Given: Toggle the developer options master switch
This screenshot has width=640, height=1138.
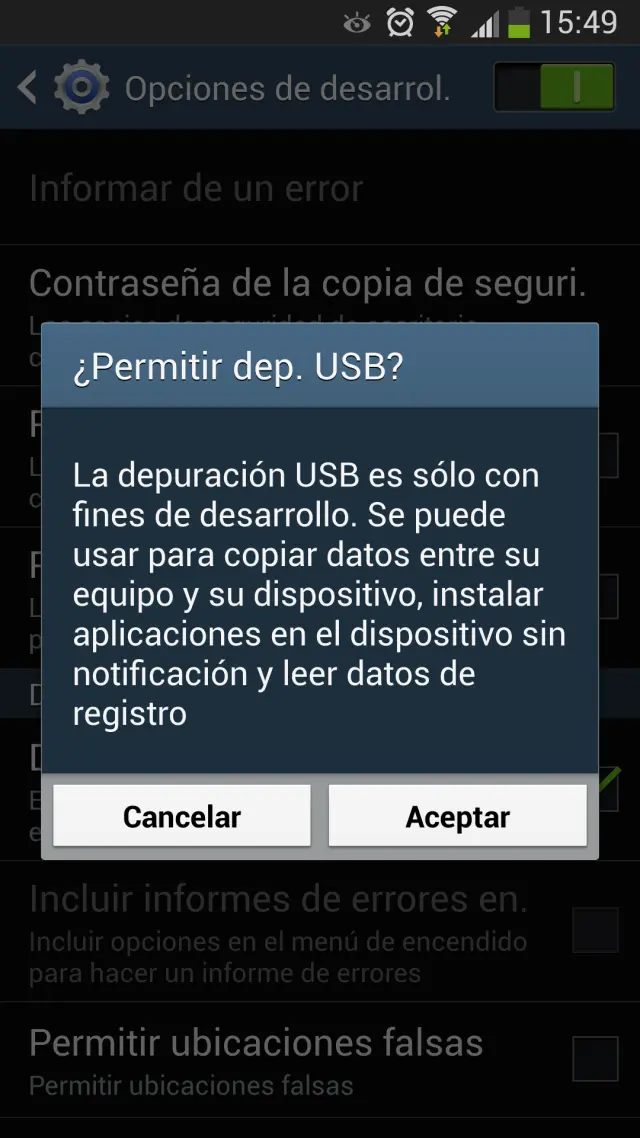Looking at the screenshot, I should [553, 88].
